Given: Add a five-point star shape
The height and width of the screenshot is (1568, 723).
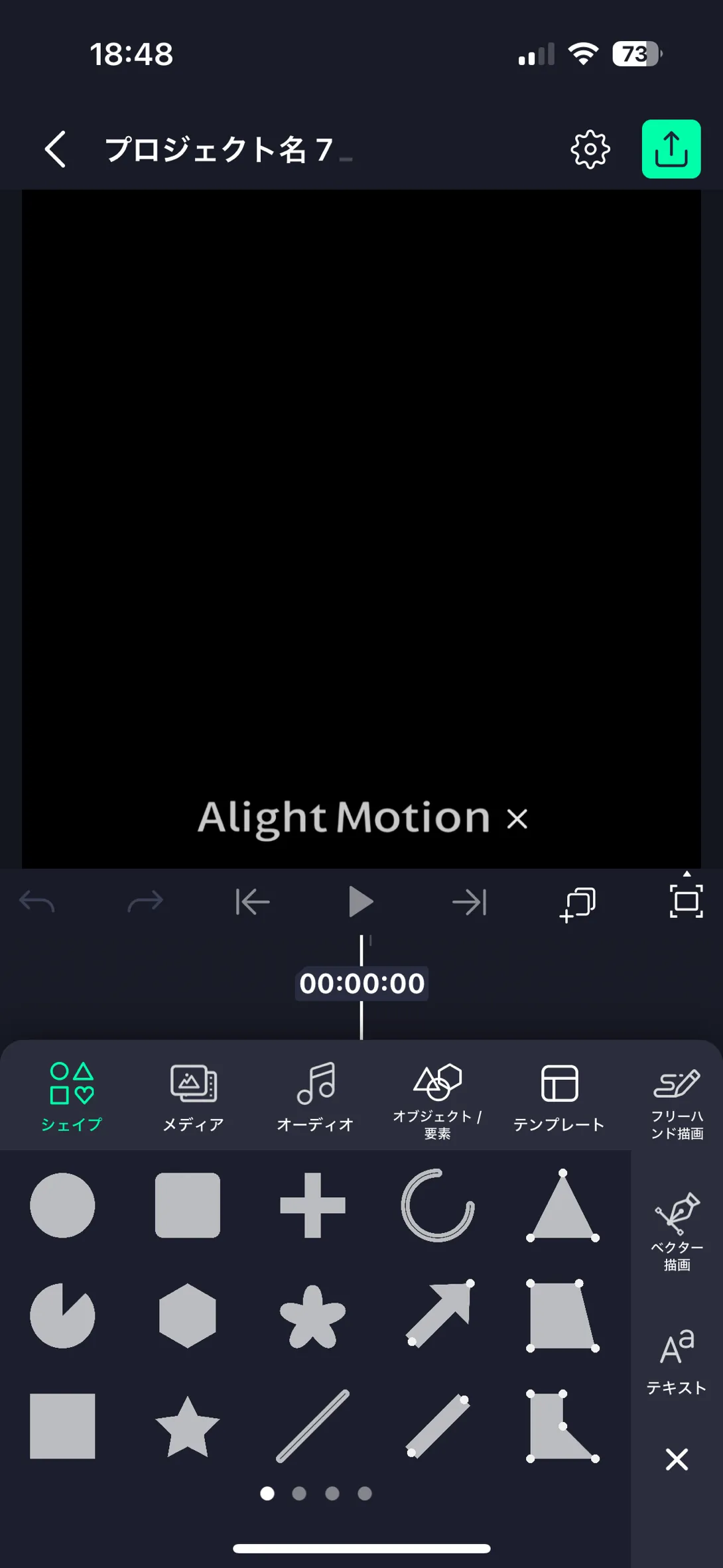Looking at the screenshot, I should click(187, 1426).
